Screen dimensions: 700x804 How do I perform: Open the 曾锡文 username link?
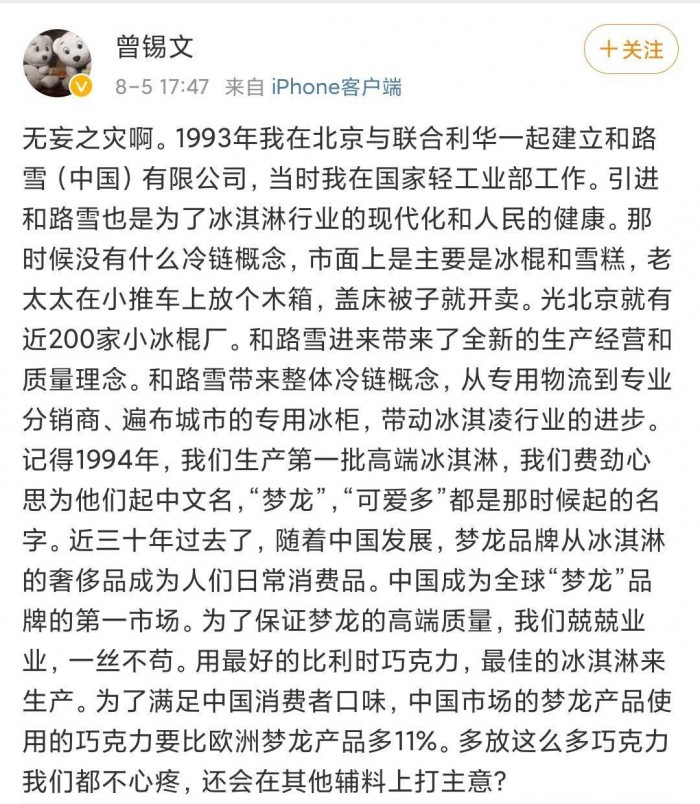coord(155,46)
